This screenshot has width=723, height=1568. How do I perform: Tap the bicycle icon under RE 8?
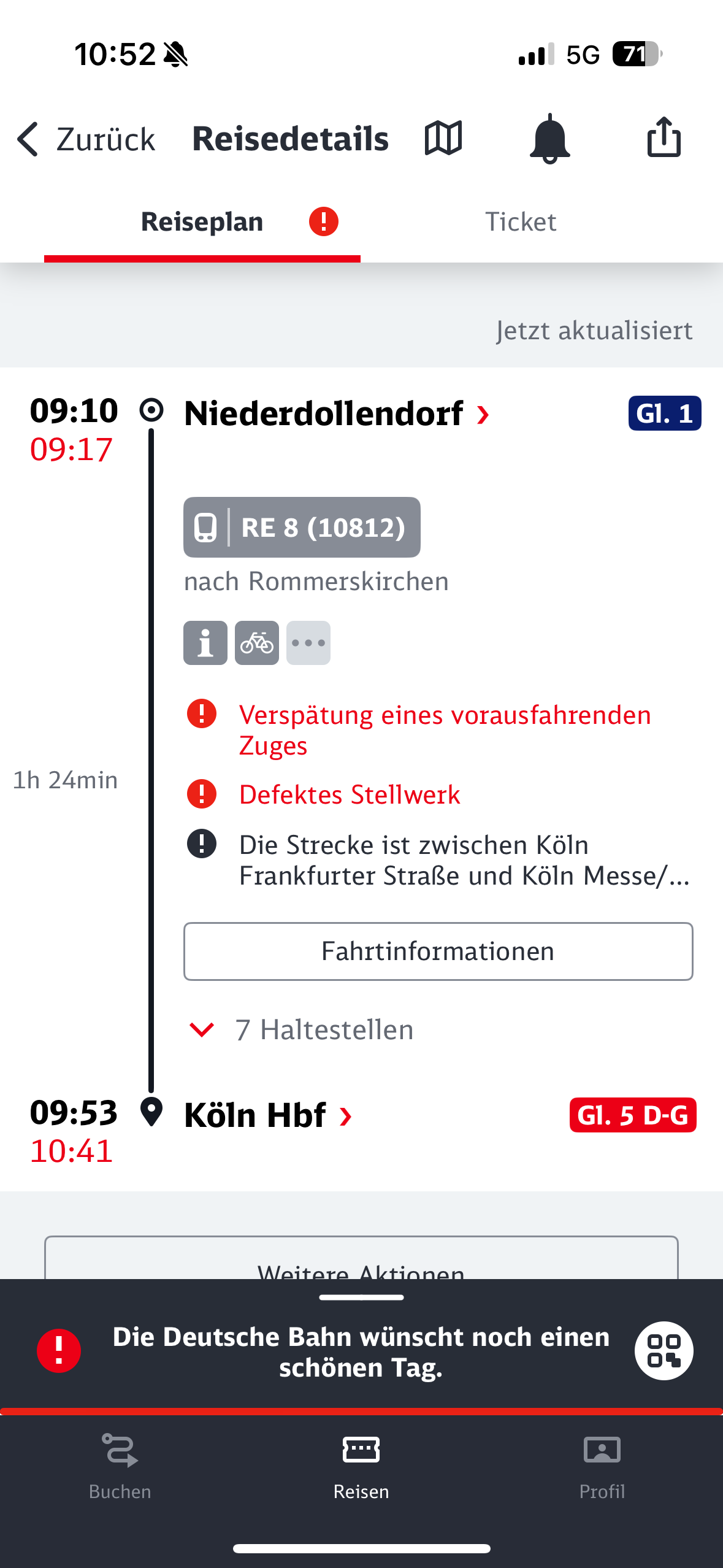tap(257, 643)
